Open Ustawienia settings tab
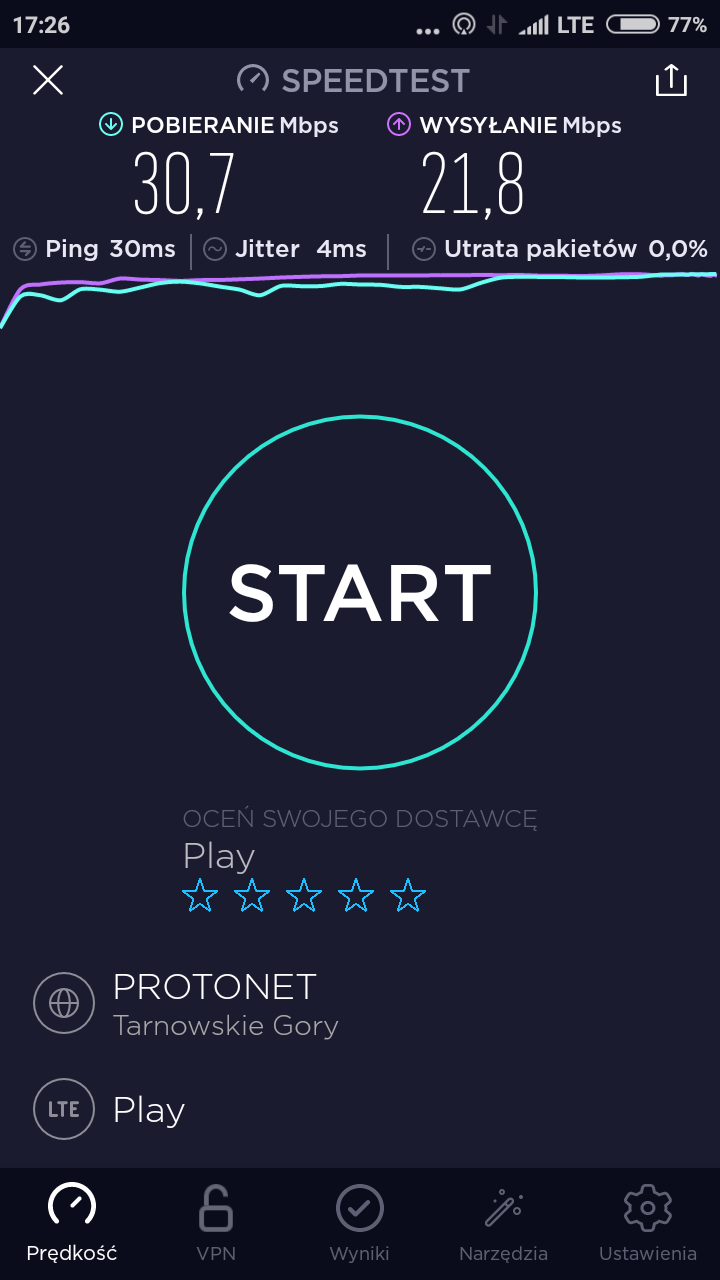 (x=647, y=1220)
